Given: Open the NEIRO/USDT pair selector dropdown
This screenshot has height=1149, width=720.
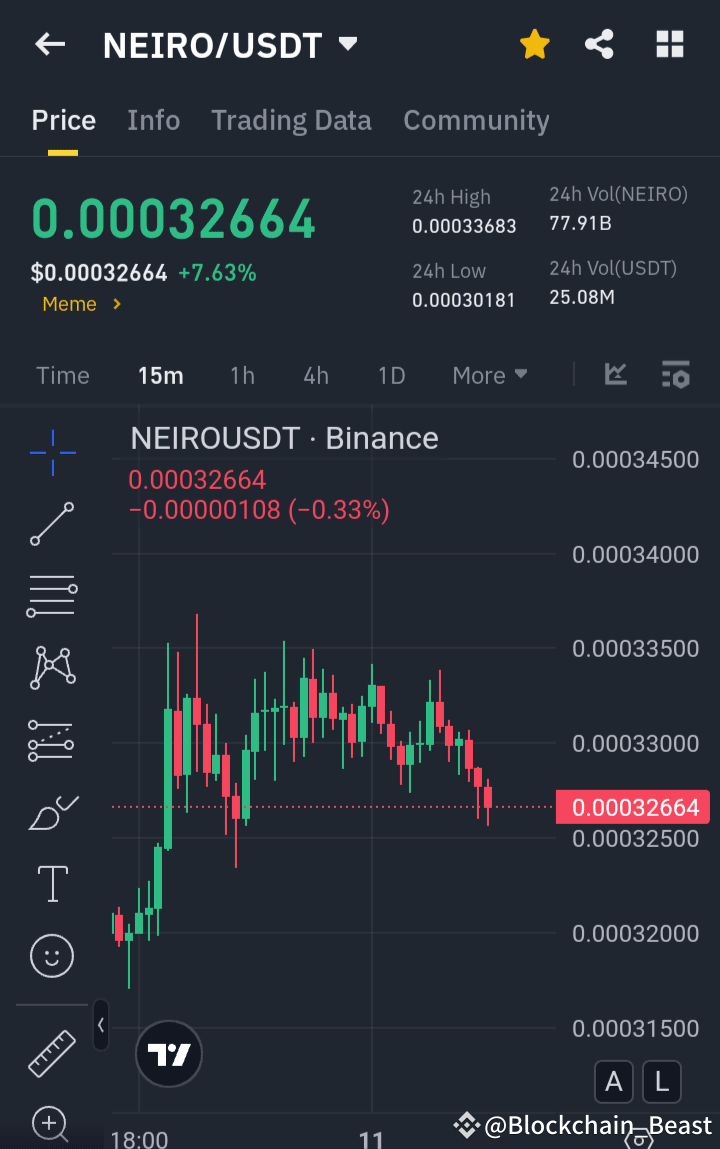Looking at the screenshot, I should click(x=232, y=44).
